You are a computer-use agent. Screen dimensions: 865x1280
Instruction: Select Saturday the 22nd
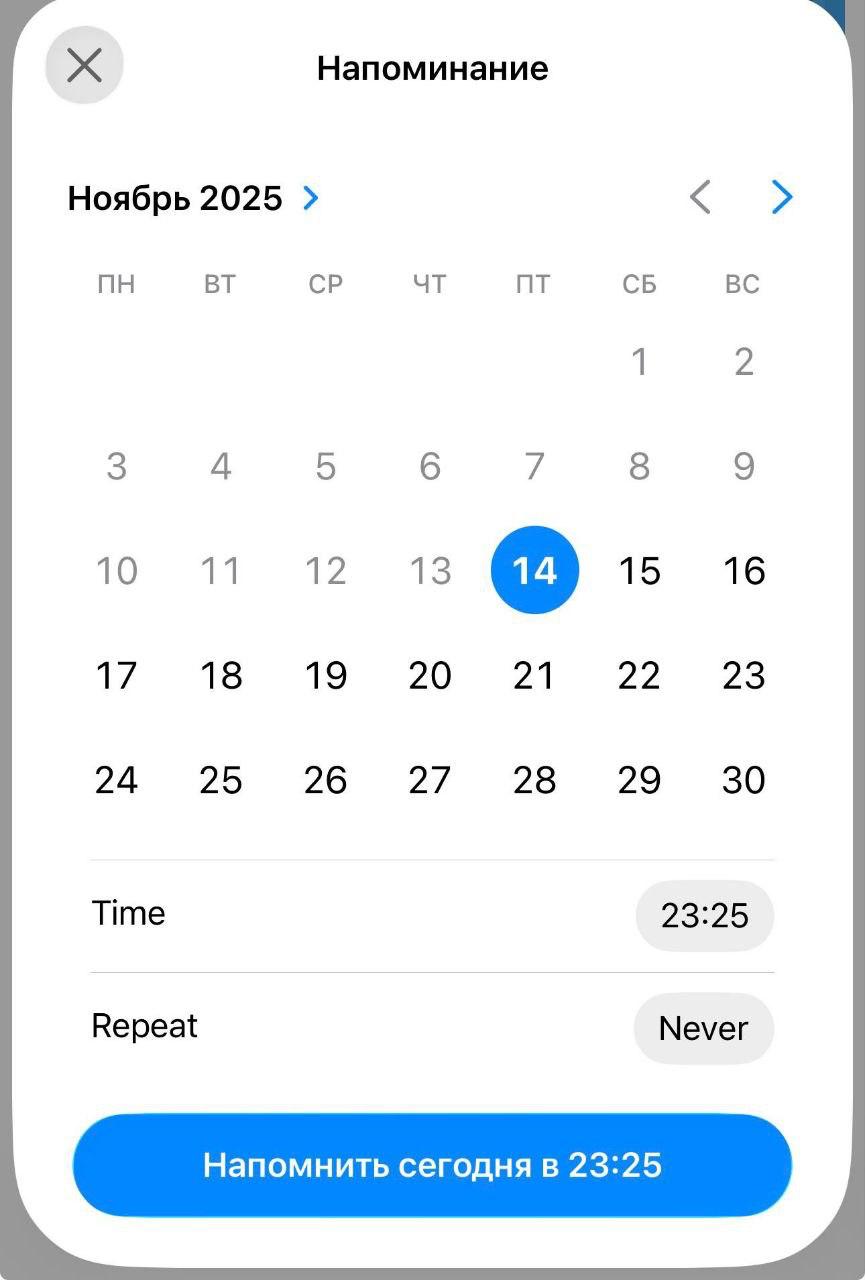pos(639,676)
